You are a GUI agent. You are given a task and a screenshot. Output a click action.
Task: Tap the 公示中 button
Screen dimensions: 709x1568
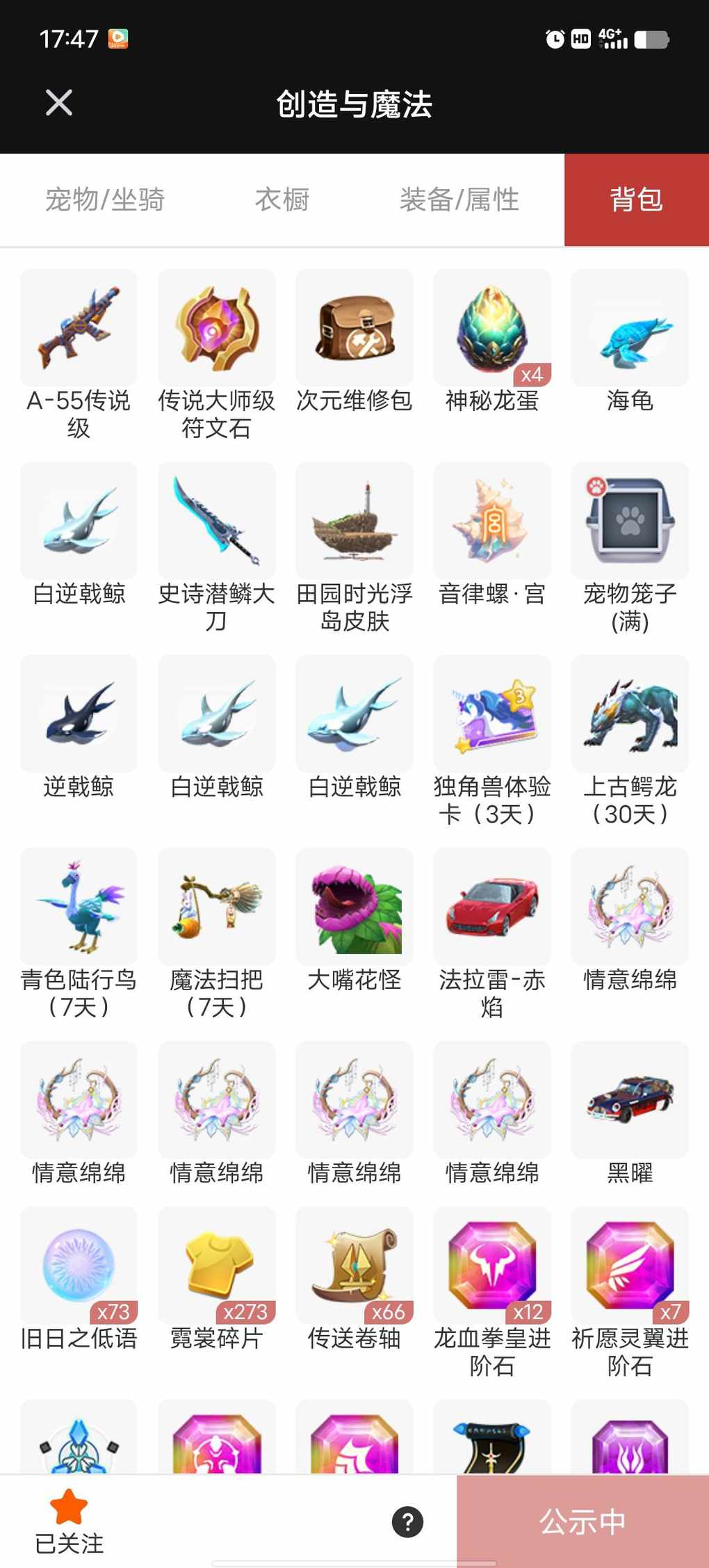[582, 1521]
